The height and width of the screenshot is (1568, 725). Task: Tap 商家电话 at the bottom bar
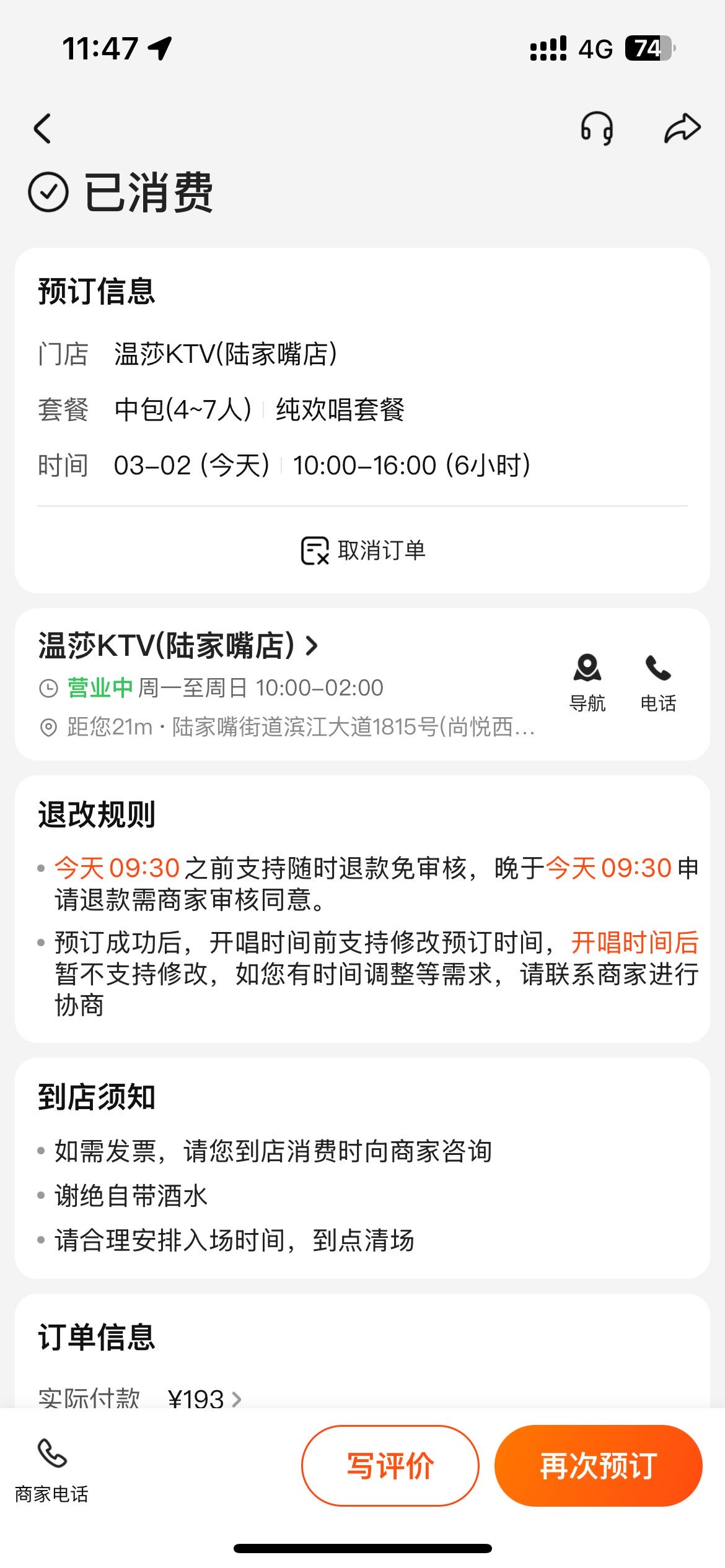pyautogui.click(x=51, y=1471)
